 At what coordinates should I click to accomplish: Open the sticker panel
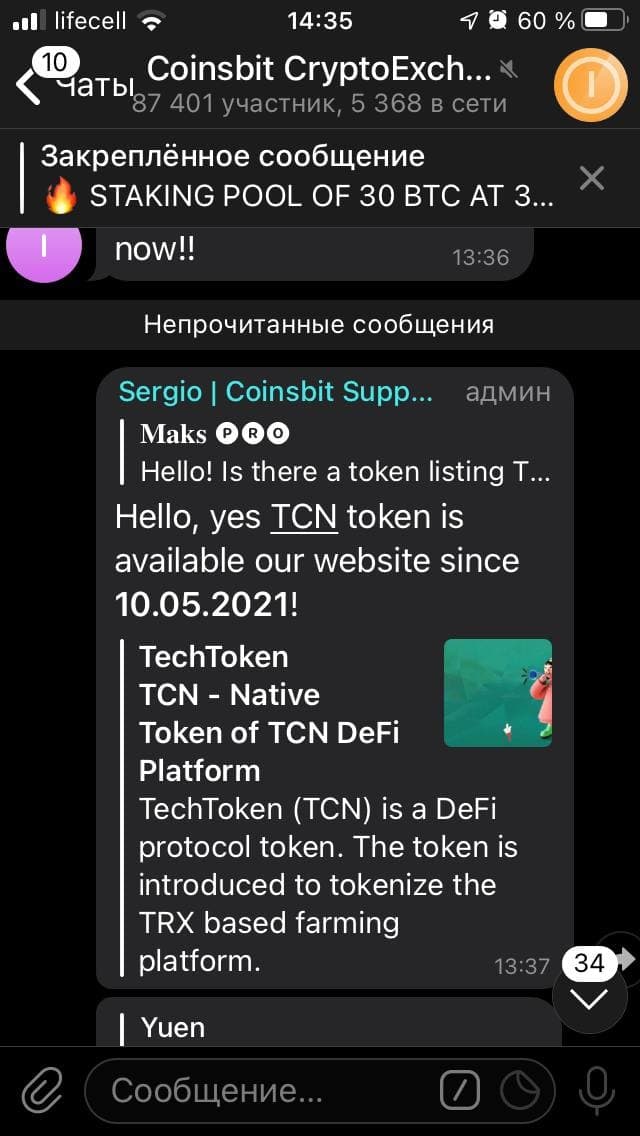(520, 1090)
